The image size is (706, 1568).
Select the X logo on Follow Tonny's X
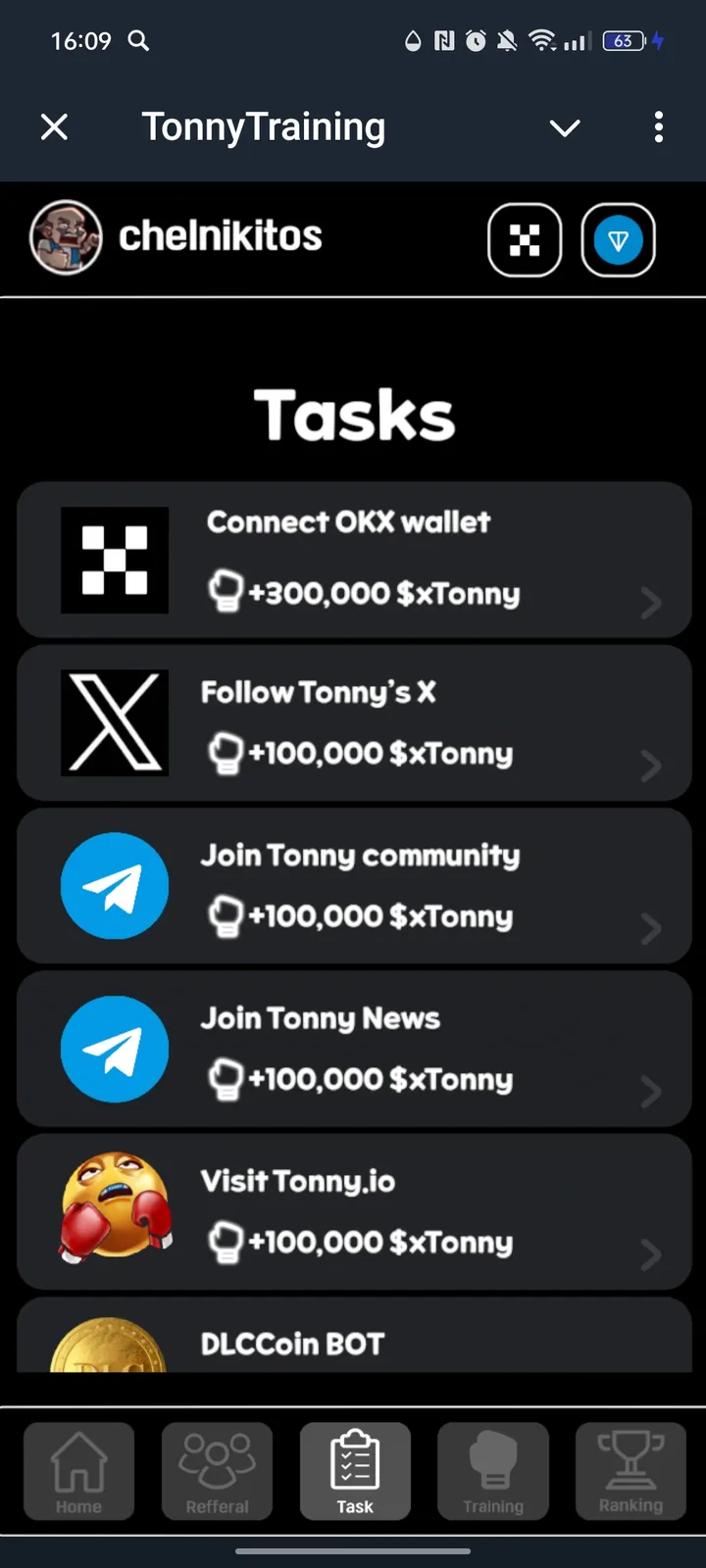pyautogui.click(x=115, y=722)
